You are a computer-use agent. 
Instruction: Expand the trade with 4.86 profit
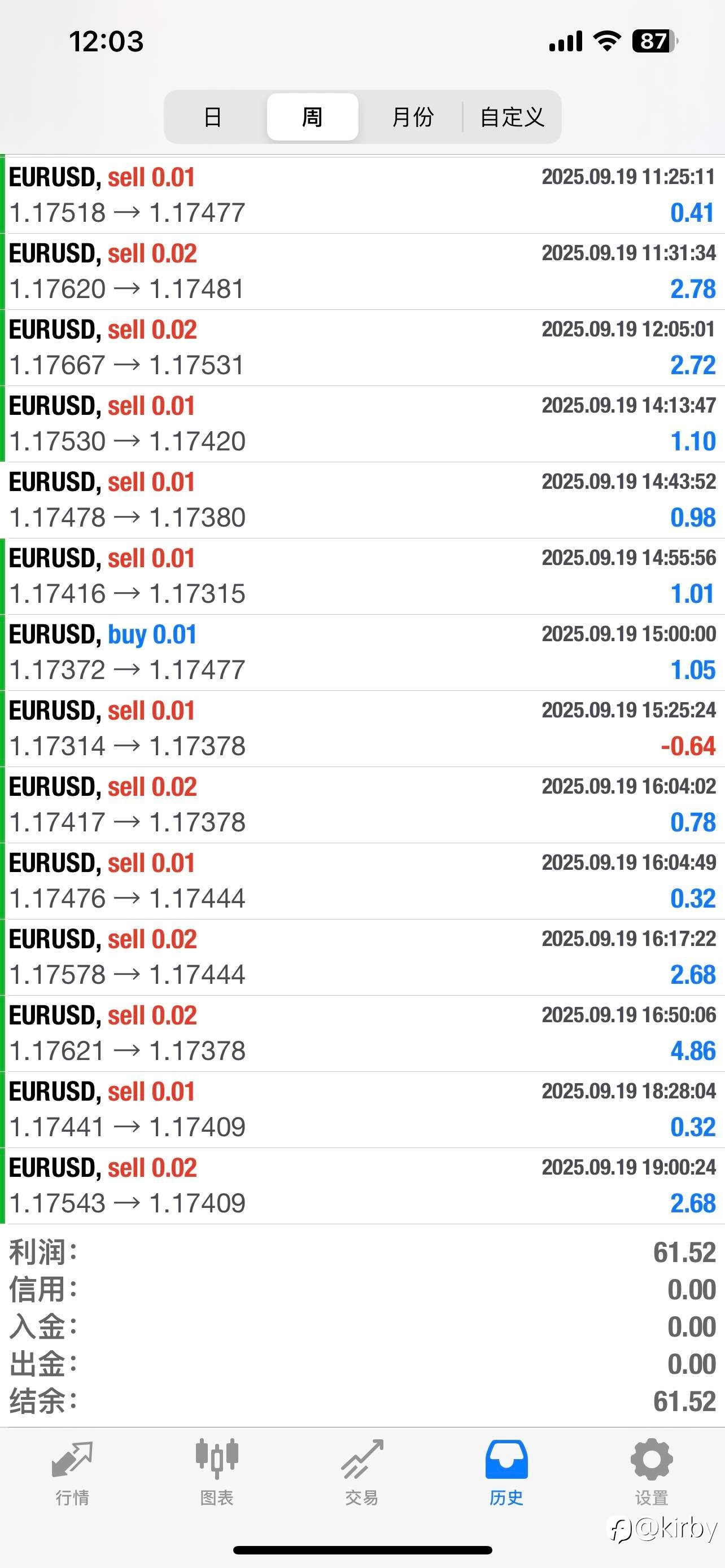tap(362, 1033)
